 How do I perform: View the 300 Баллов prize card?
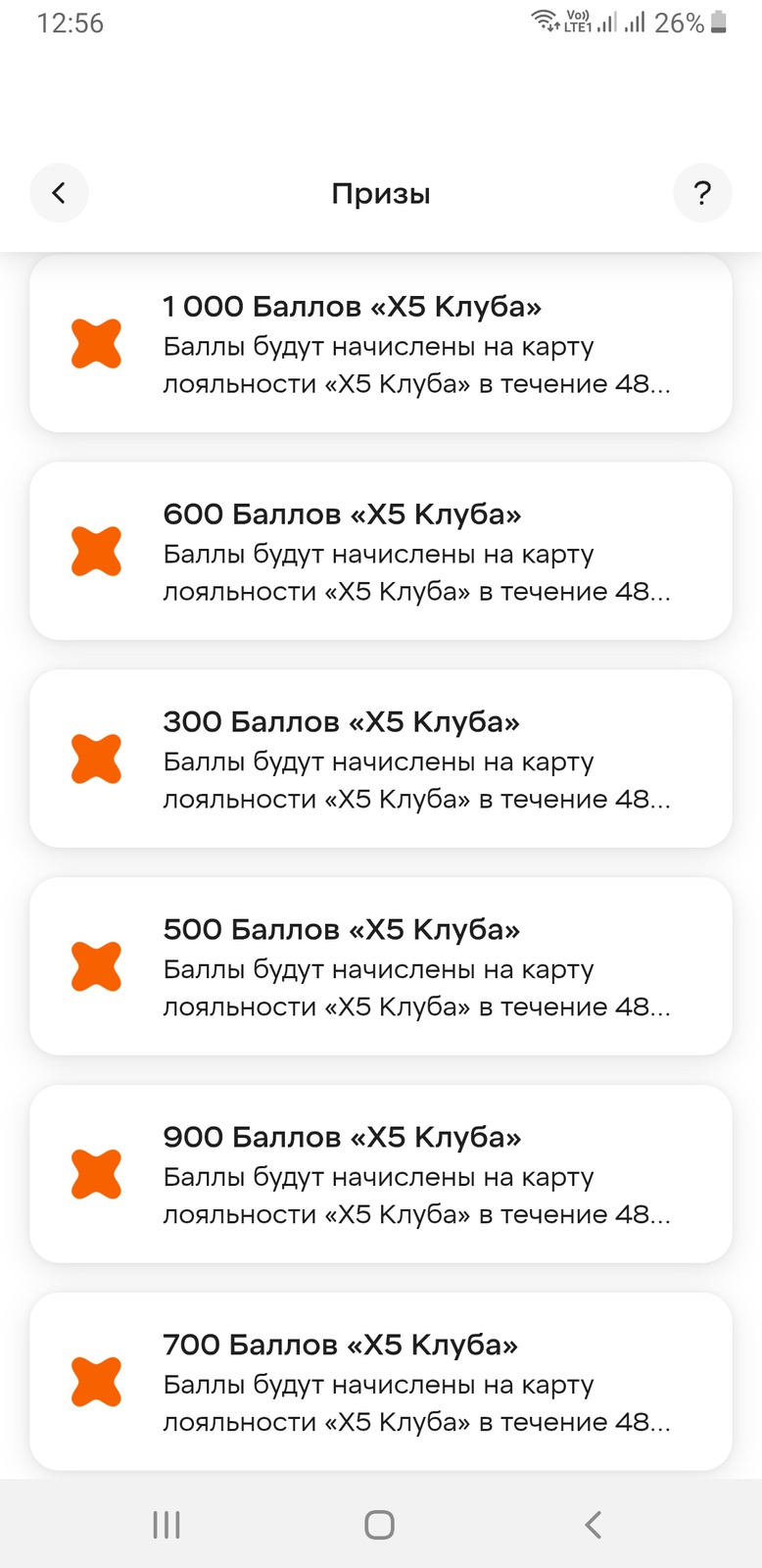[381, 759]
